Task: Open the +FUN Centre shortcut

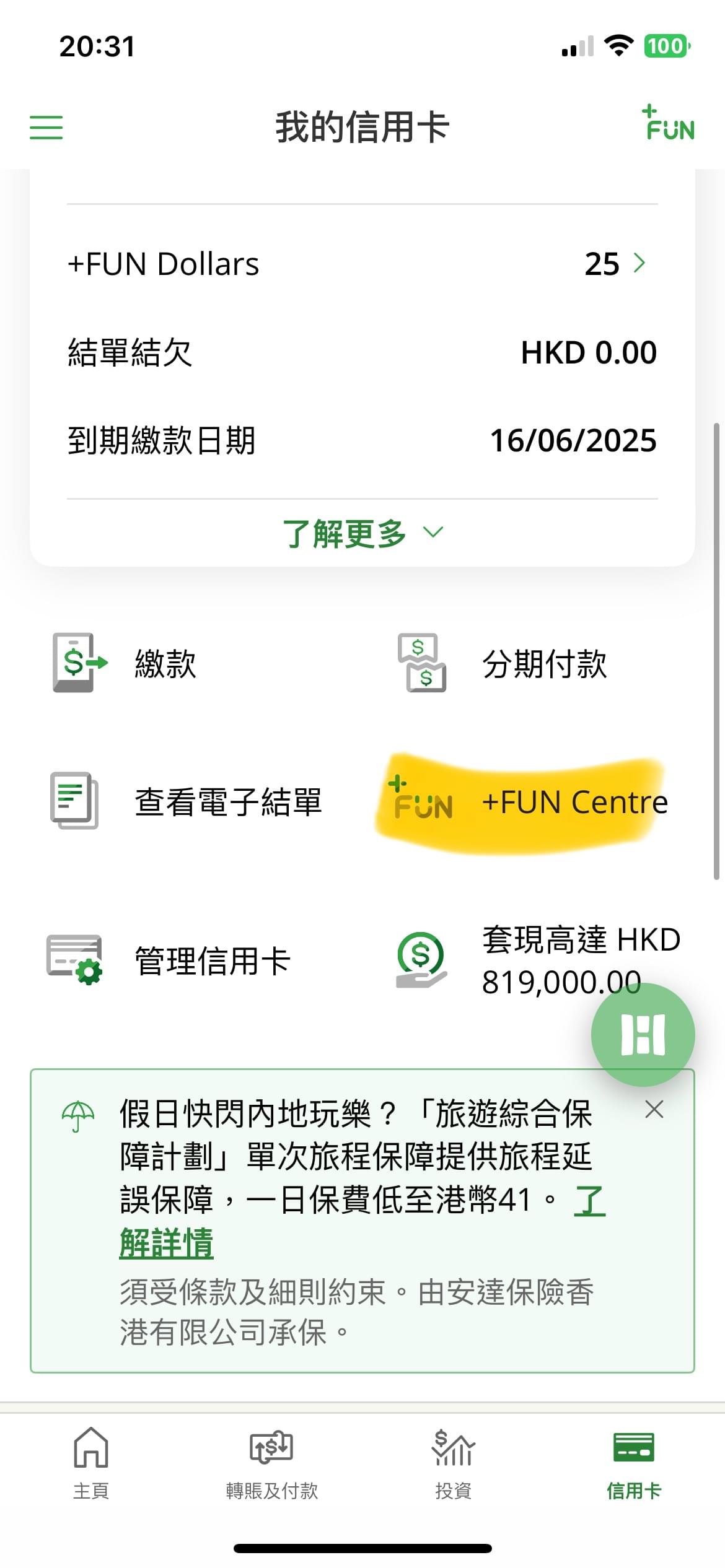Action: tap(528, 802)
